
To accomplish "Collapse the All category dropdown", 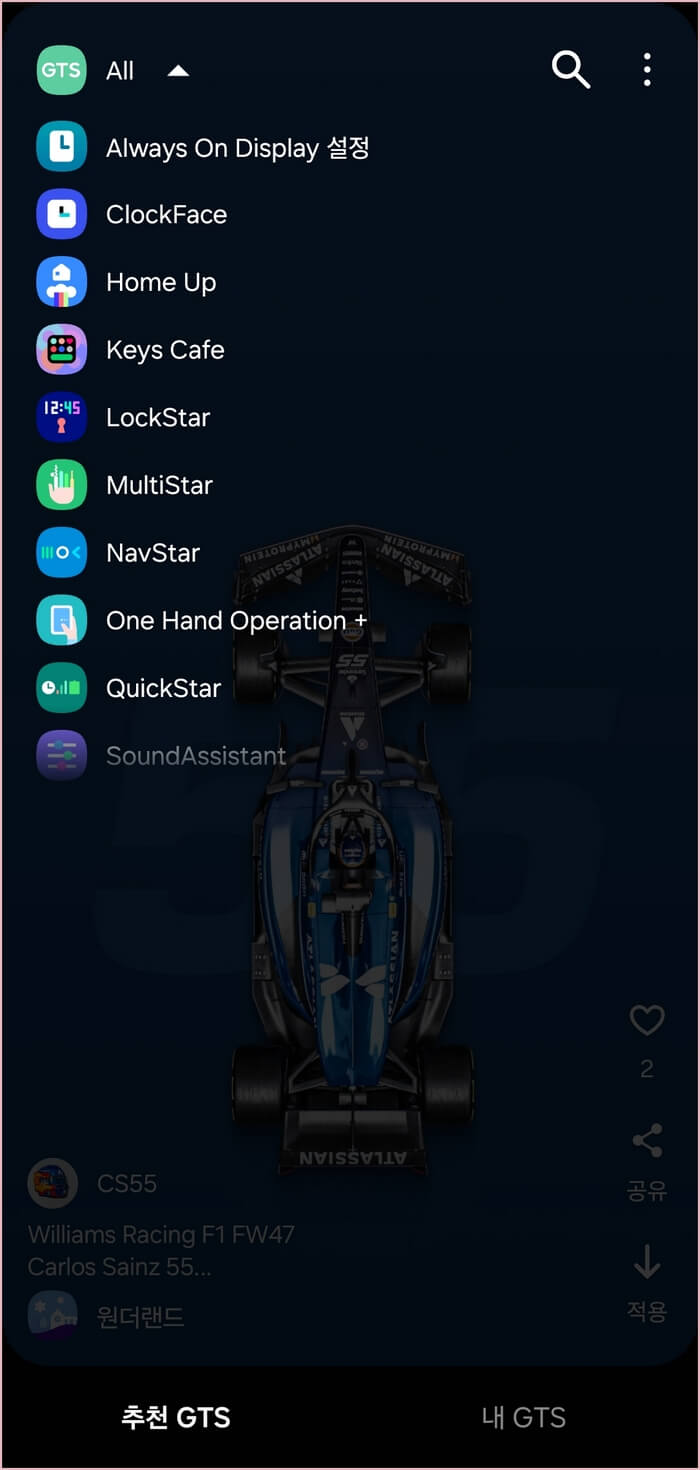I will tap(177, 71).
